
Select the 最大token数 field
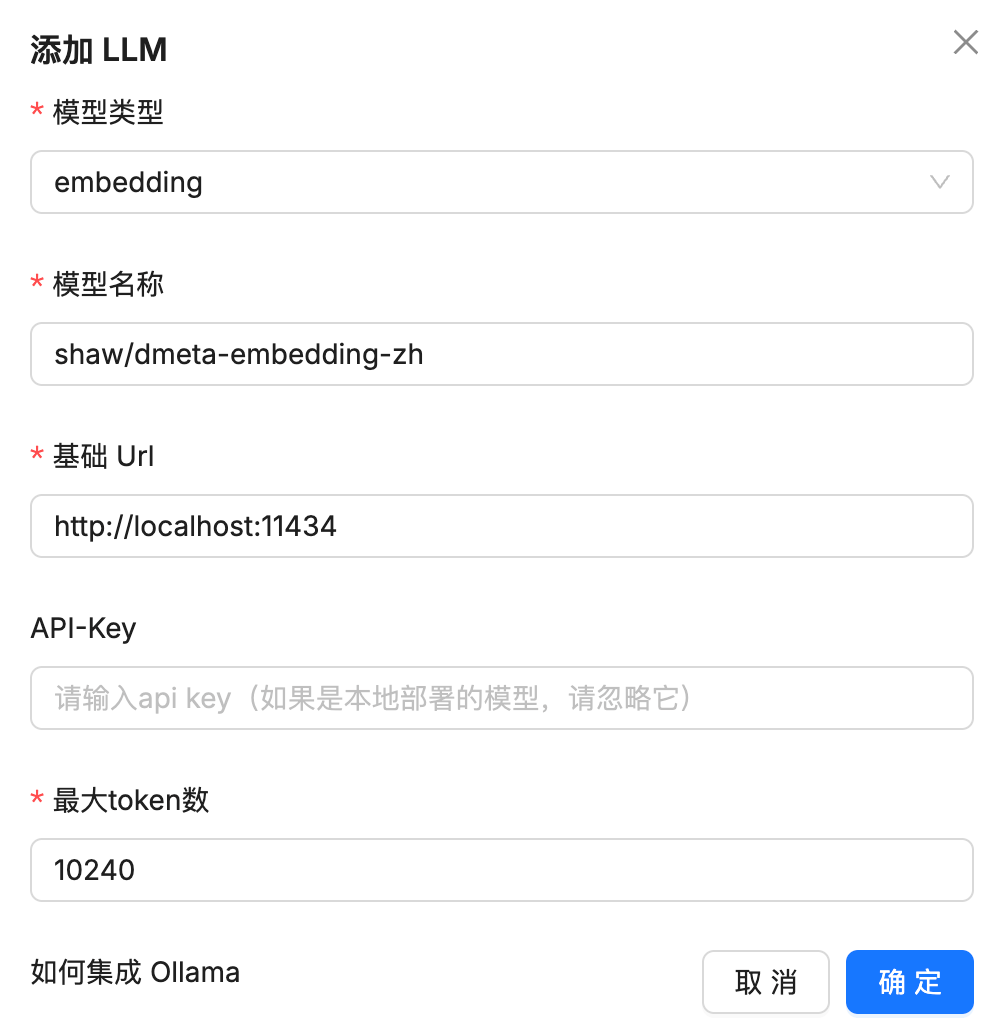(501, 870)
